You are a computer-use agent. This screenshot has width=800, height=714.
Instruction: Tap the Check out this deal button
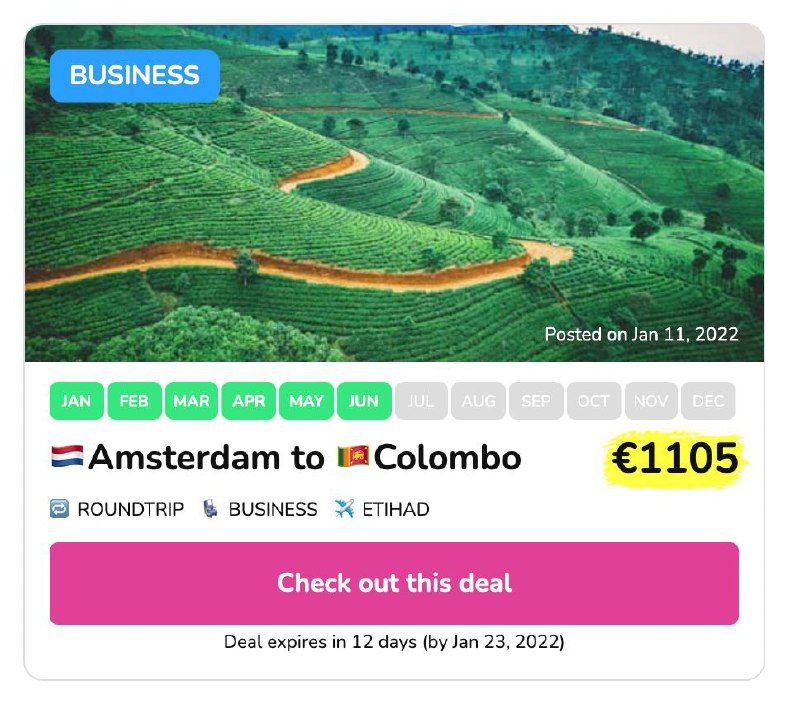[394, 583]
